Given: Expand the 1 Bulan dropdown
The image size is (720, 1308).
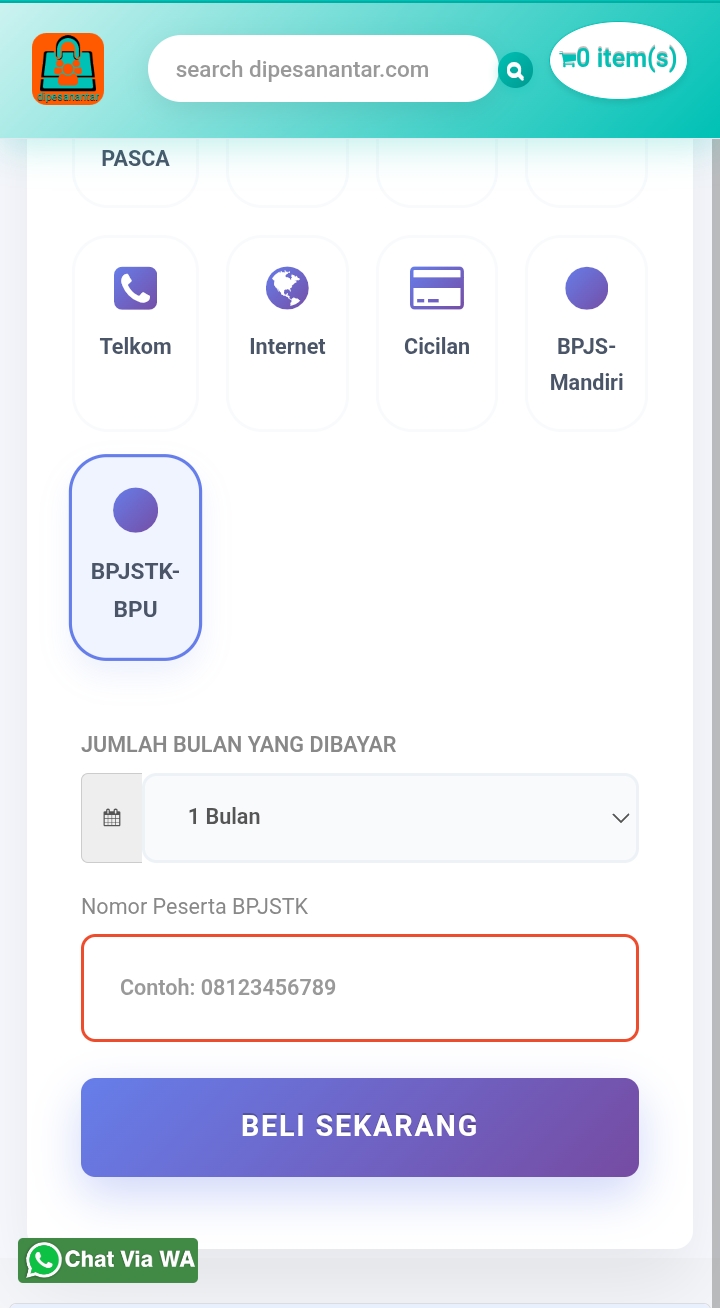Looking at the screenshot, I should click(x=391, y=817).
